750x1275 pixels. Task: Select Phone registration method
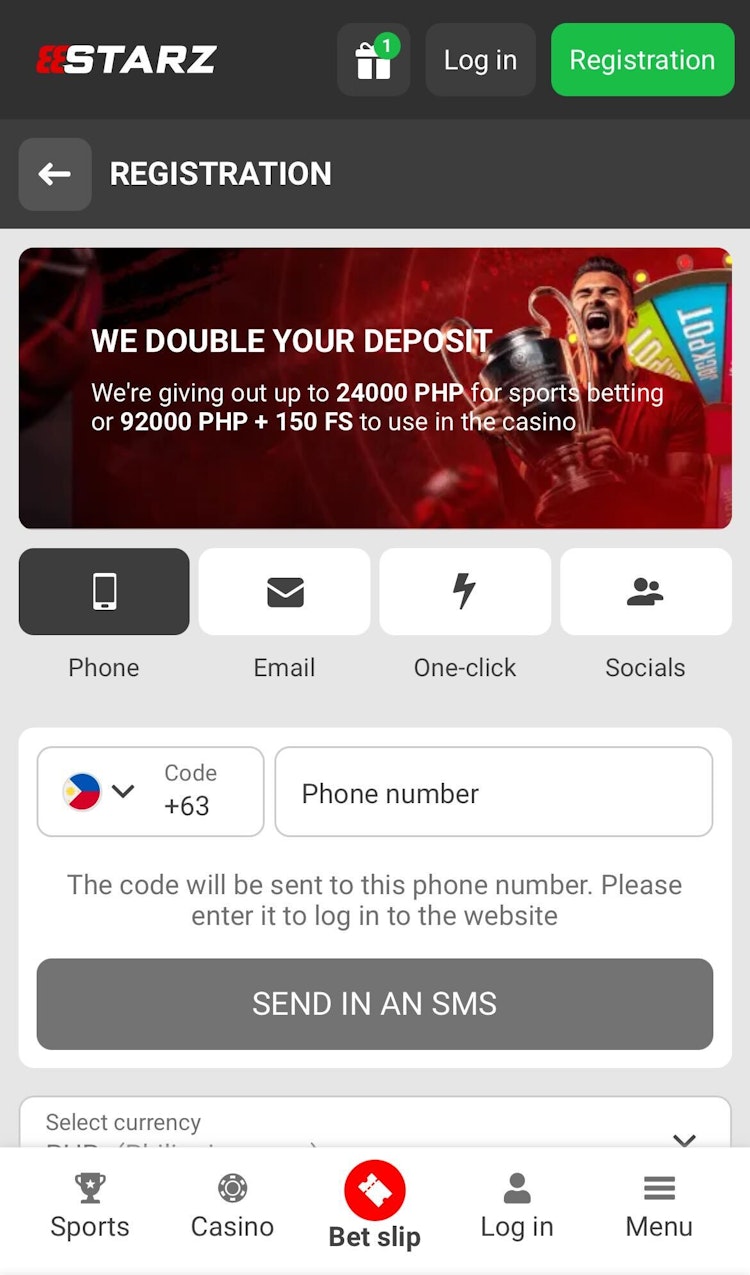104,592
